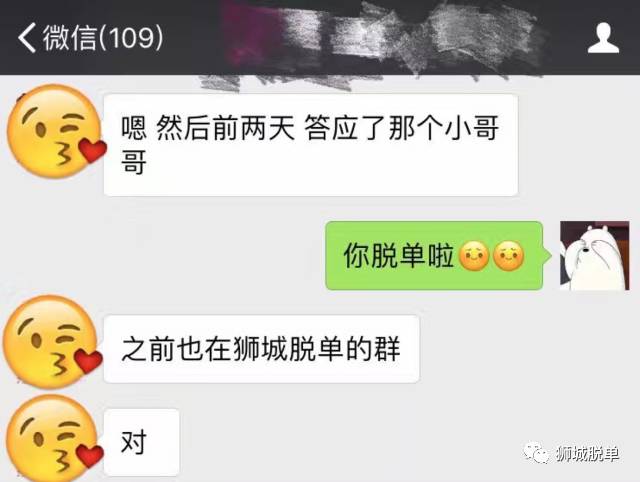640x482 pixels.
Task: Open the chat info profile icon
Action: click(601, 38)
